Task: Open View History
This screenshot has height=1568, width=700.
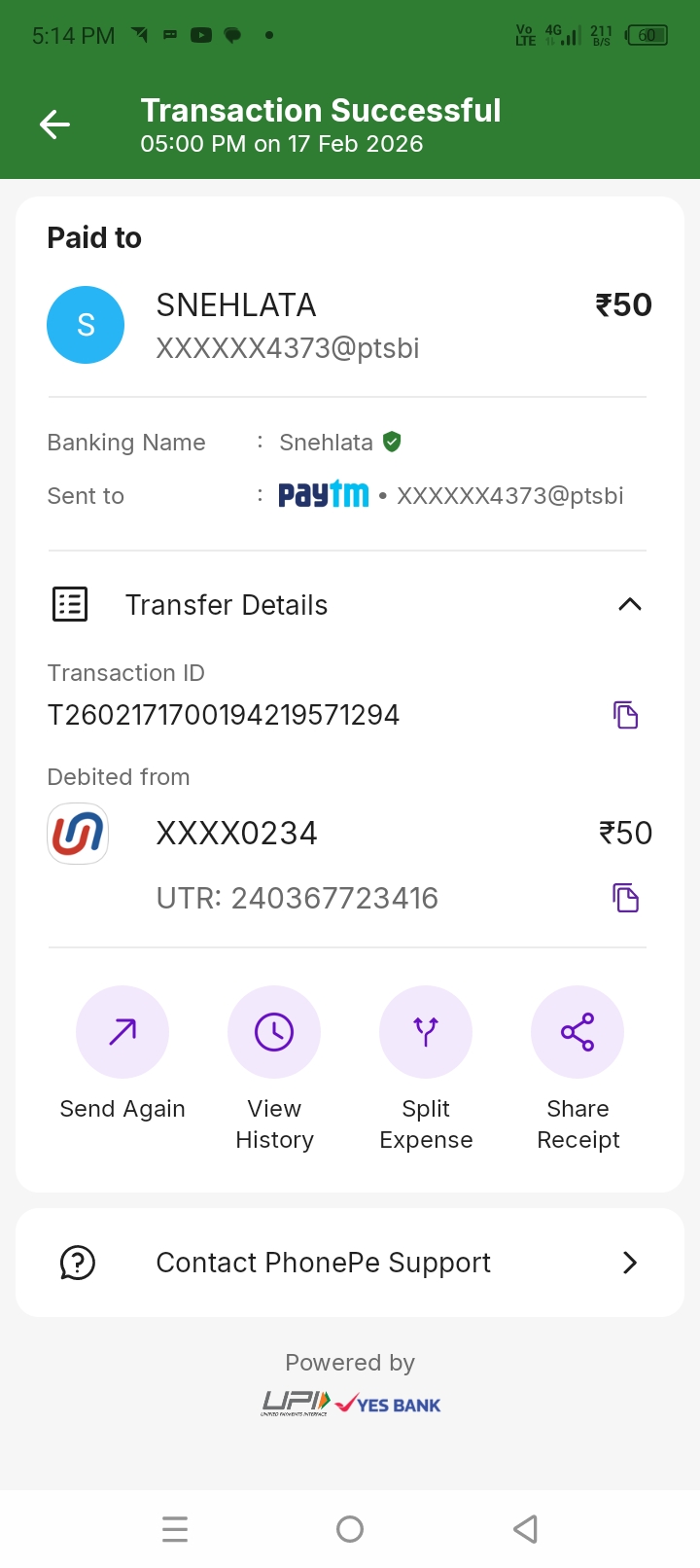Action: 274,1032
